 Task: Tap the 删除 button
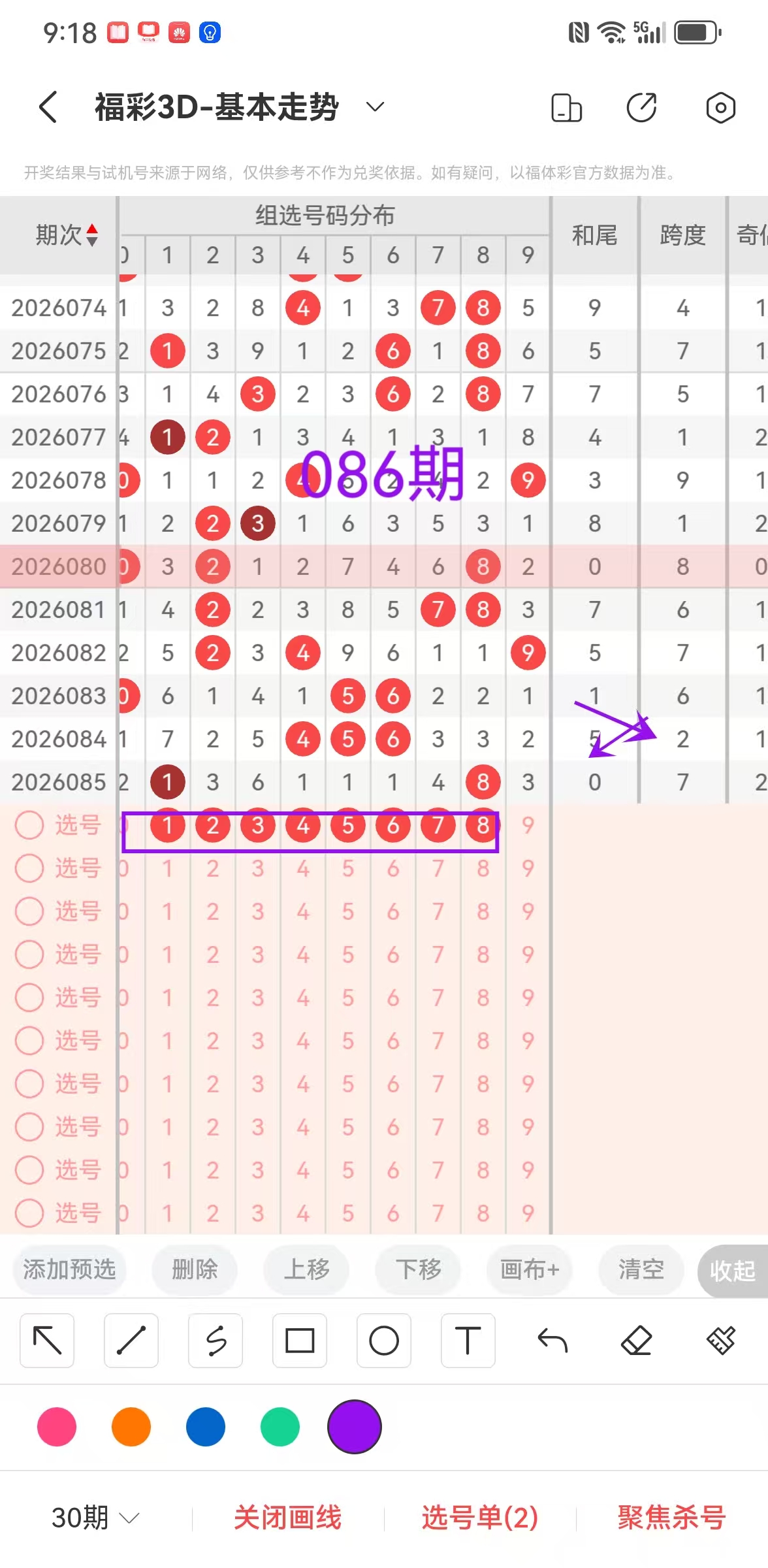point(195,1269)
